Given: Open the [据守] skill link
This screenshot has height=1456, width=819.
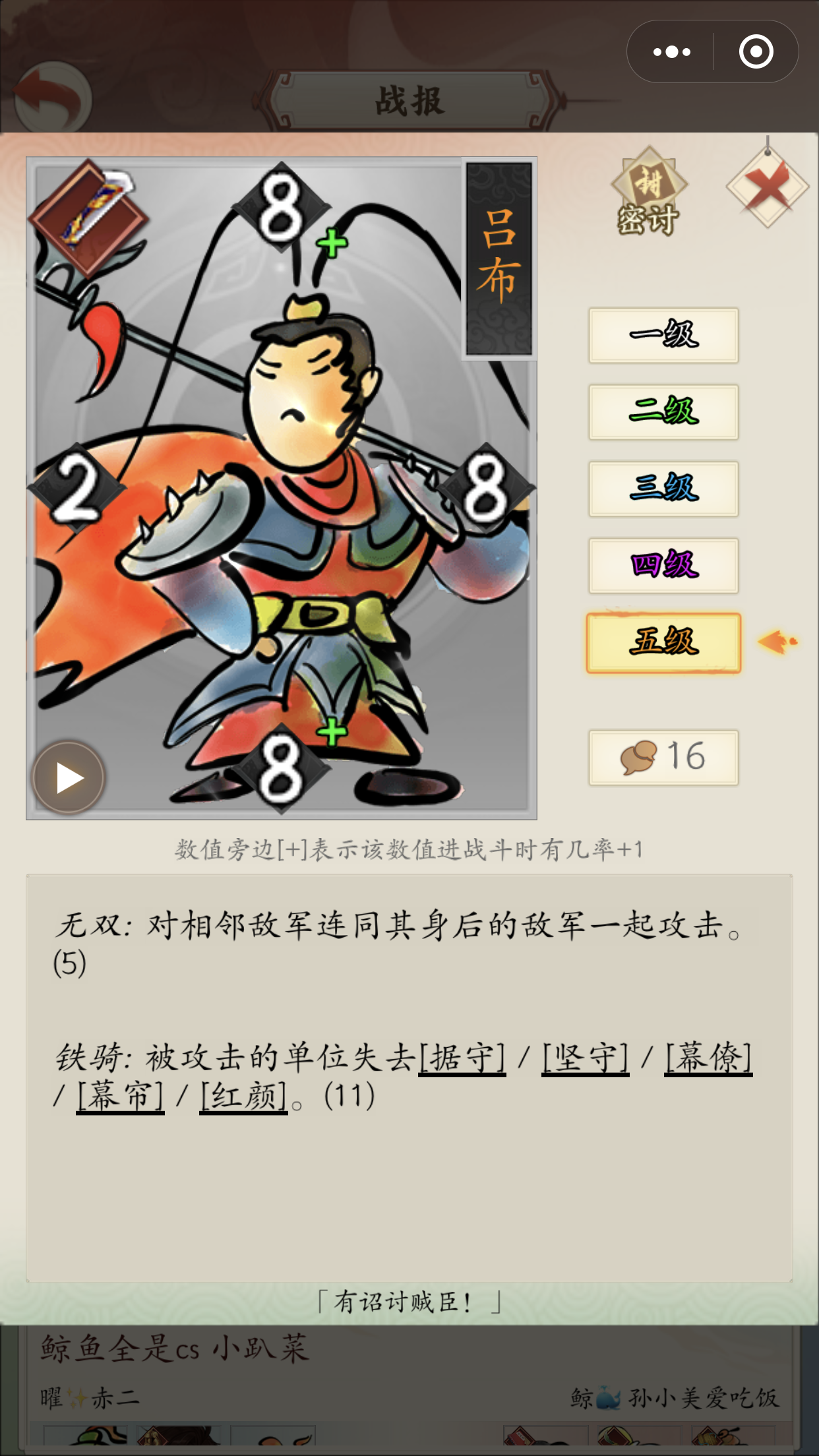Looking at the screenshot, I should (x=462, y=1058).
